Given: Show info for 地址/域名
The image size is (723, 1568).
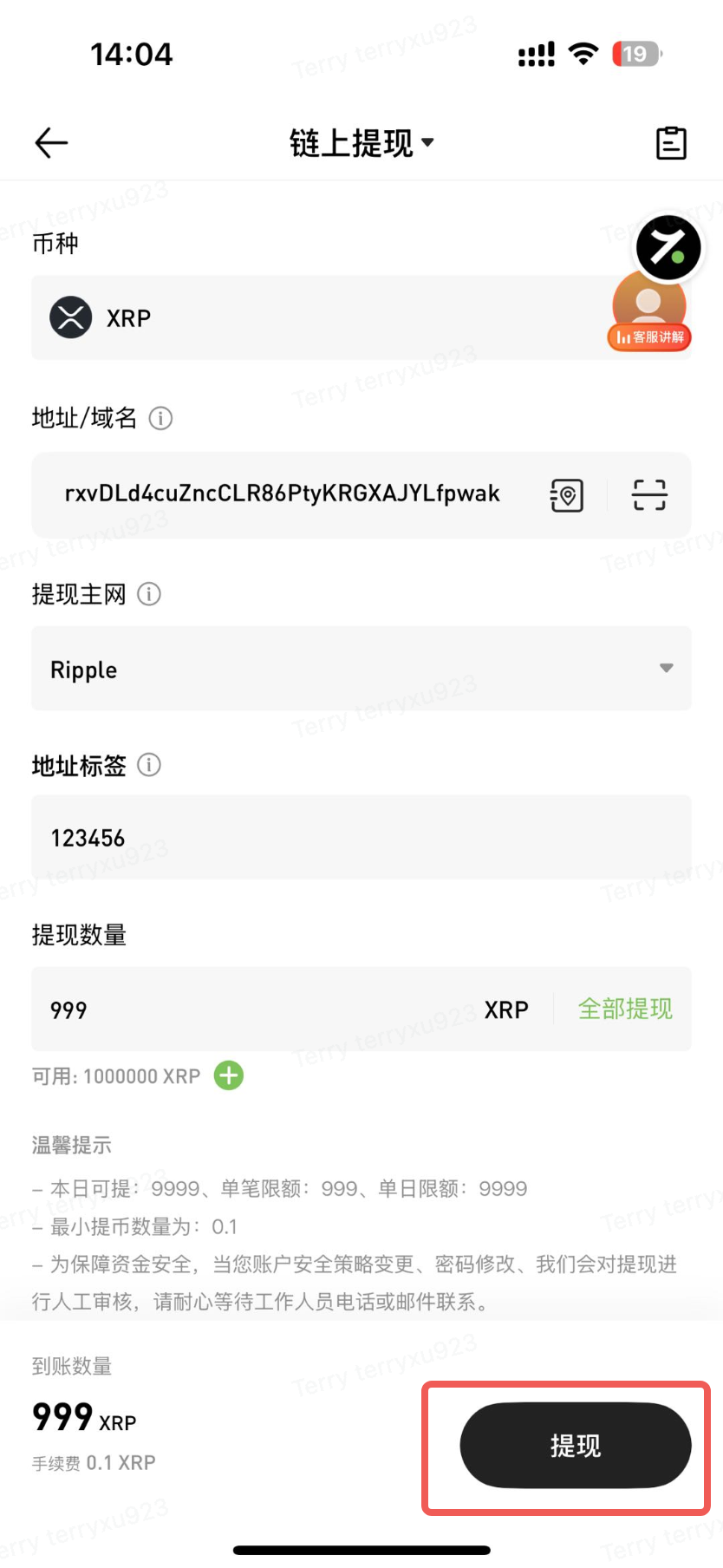Looking at the screenshot, I should [x=160, y=419].
